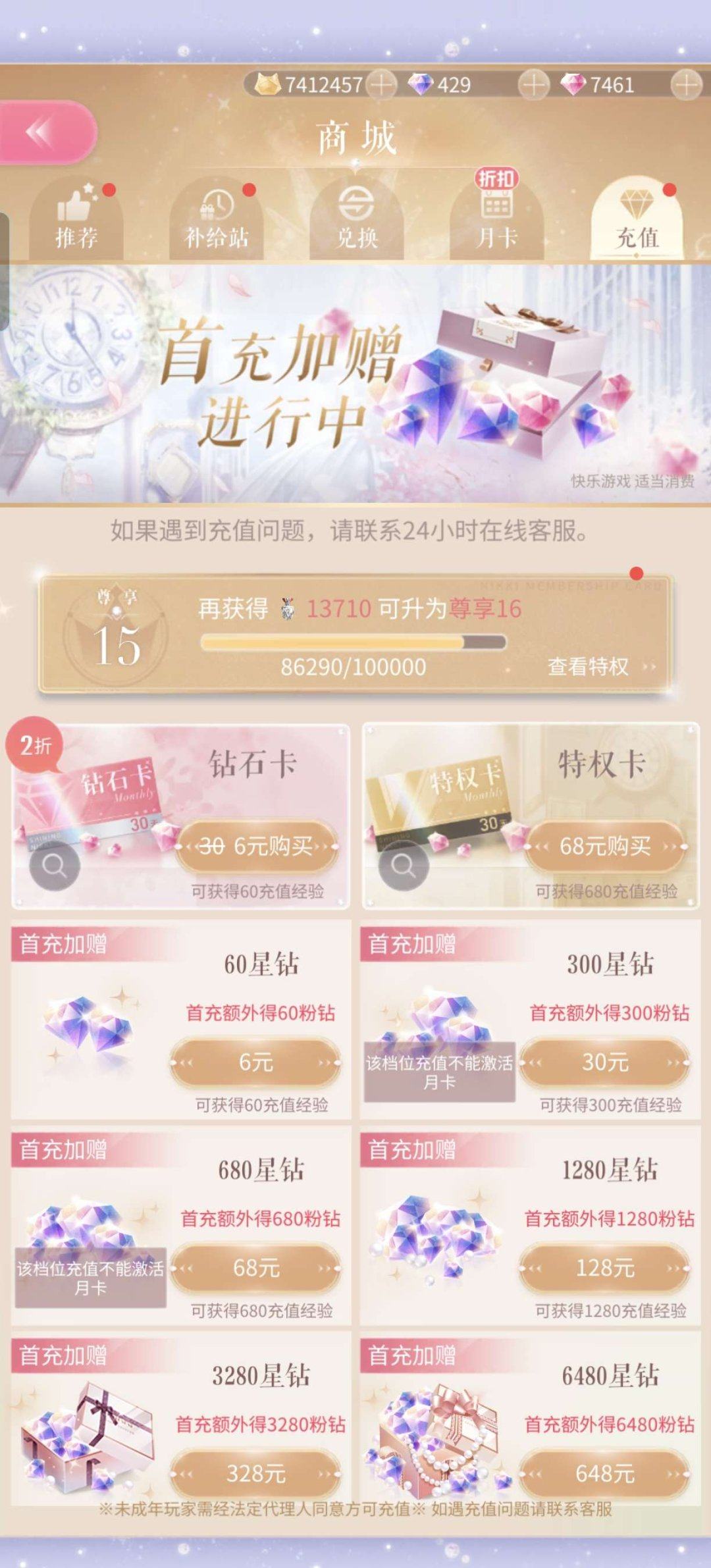The width and height of the screenshot is (711, 1568).
Task: Switch to the 推荐 tab
Action: click(76, 221)
